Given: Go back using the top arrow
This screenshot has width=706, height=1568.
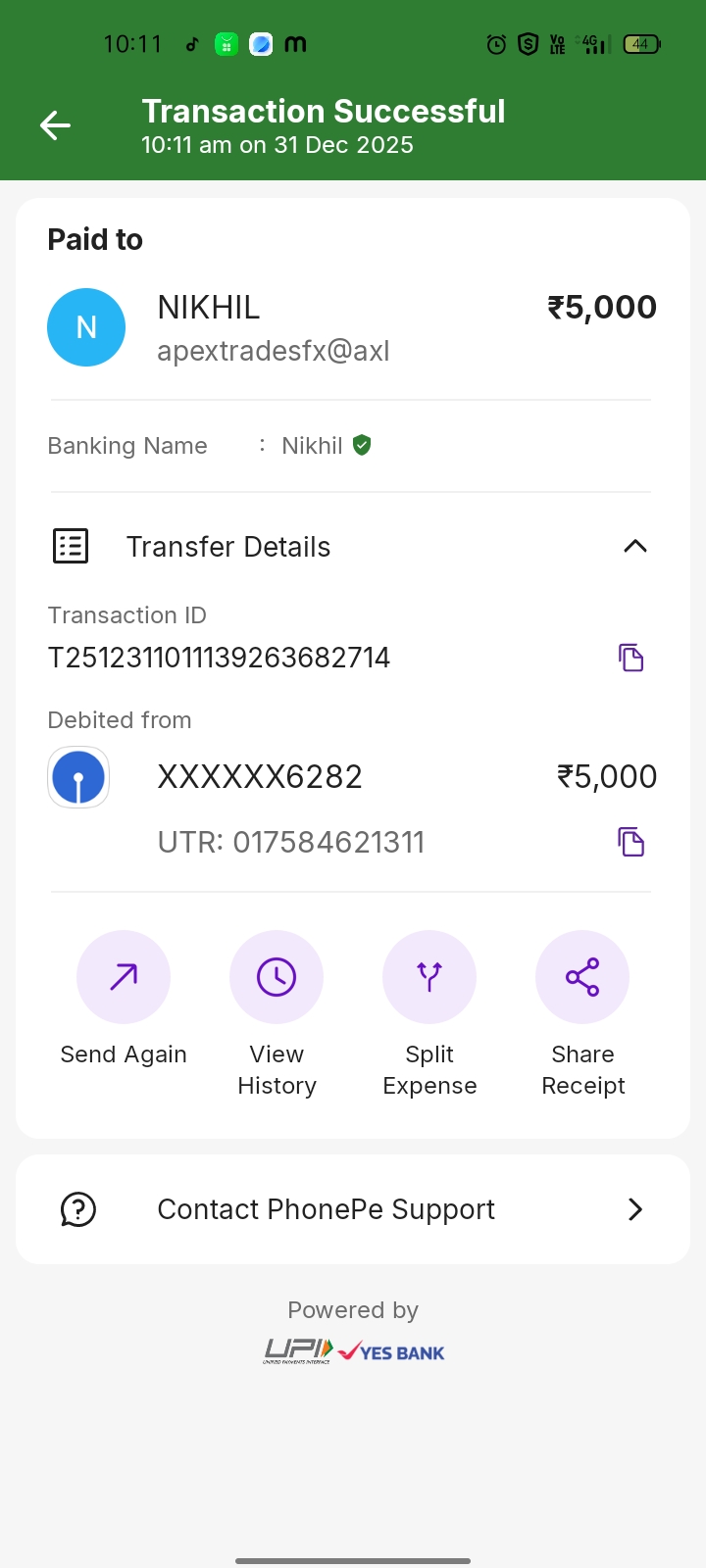Looking at the screenshot, I should [55, 125].
